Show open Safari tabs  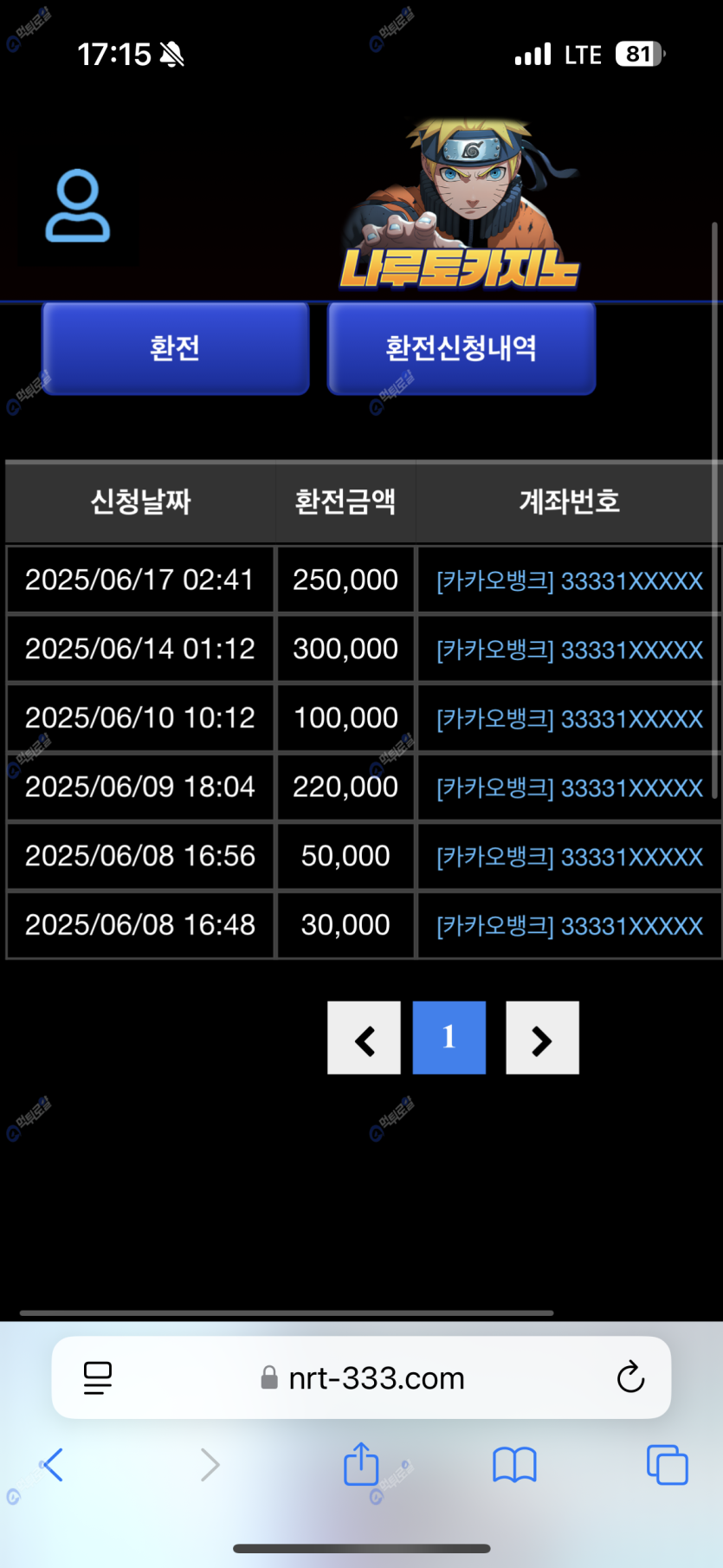click(667, 1465)
